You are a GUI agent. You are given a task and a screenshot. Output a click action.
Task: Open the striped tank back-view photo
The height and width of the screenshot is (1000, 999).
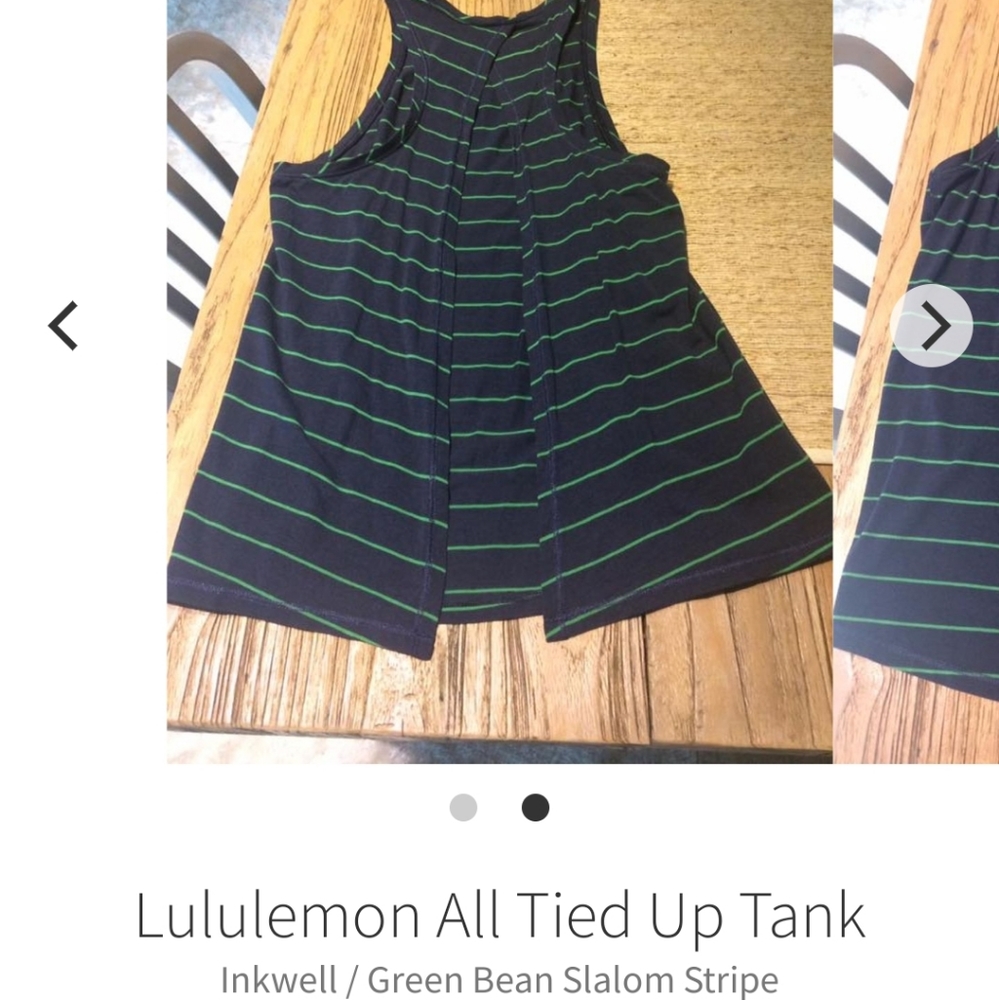click(499, 380)
